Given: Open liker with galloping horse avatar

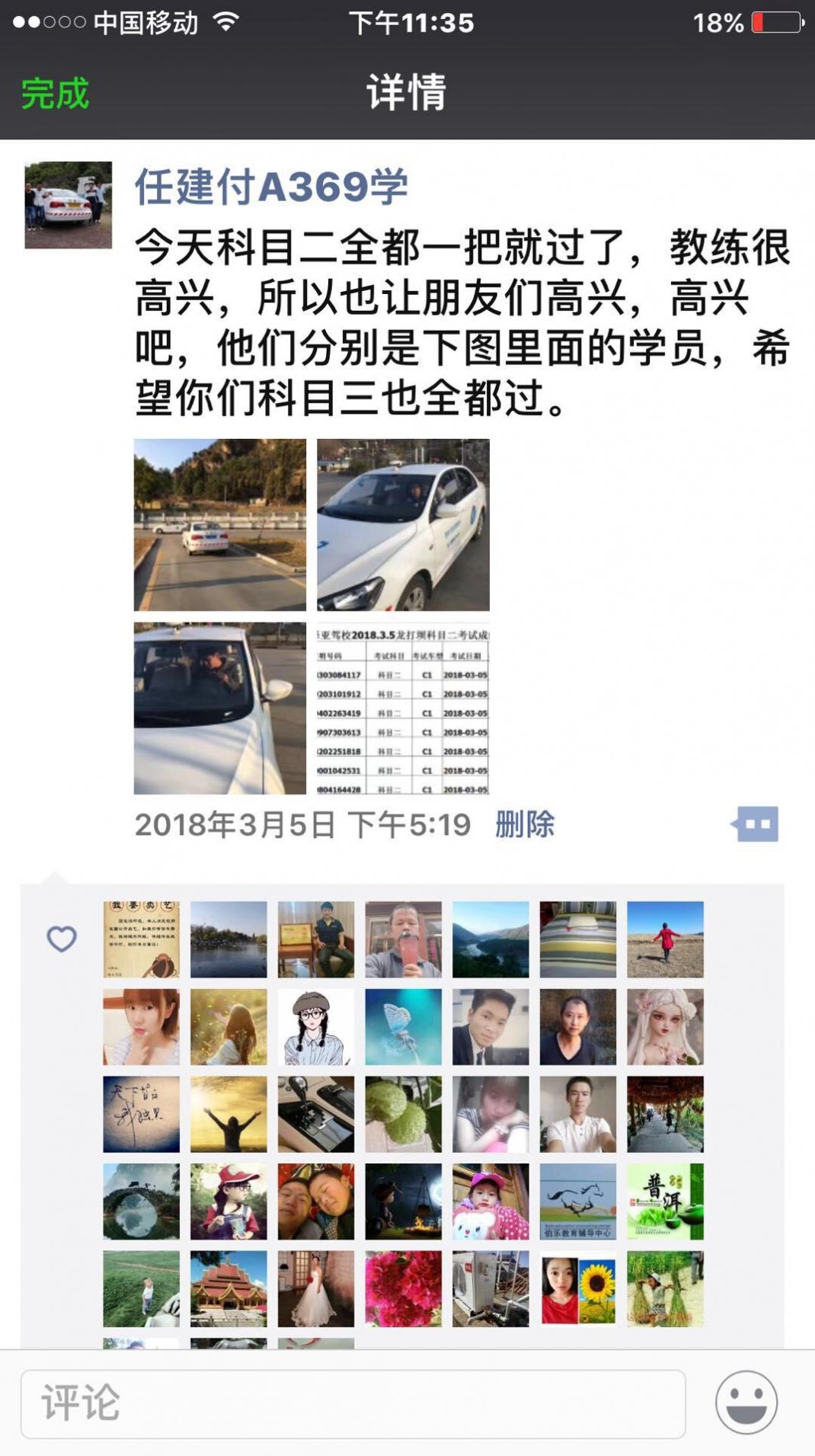Looking at the screenshot, I should coord(578,1202).
